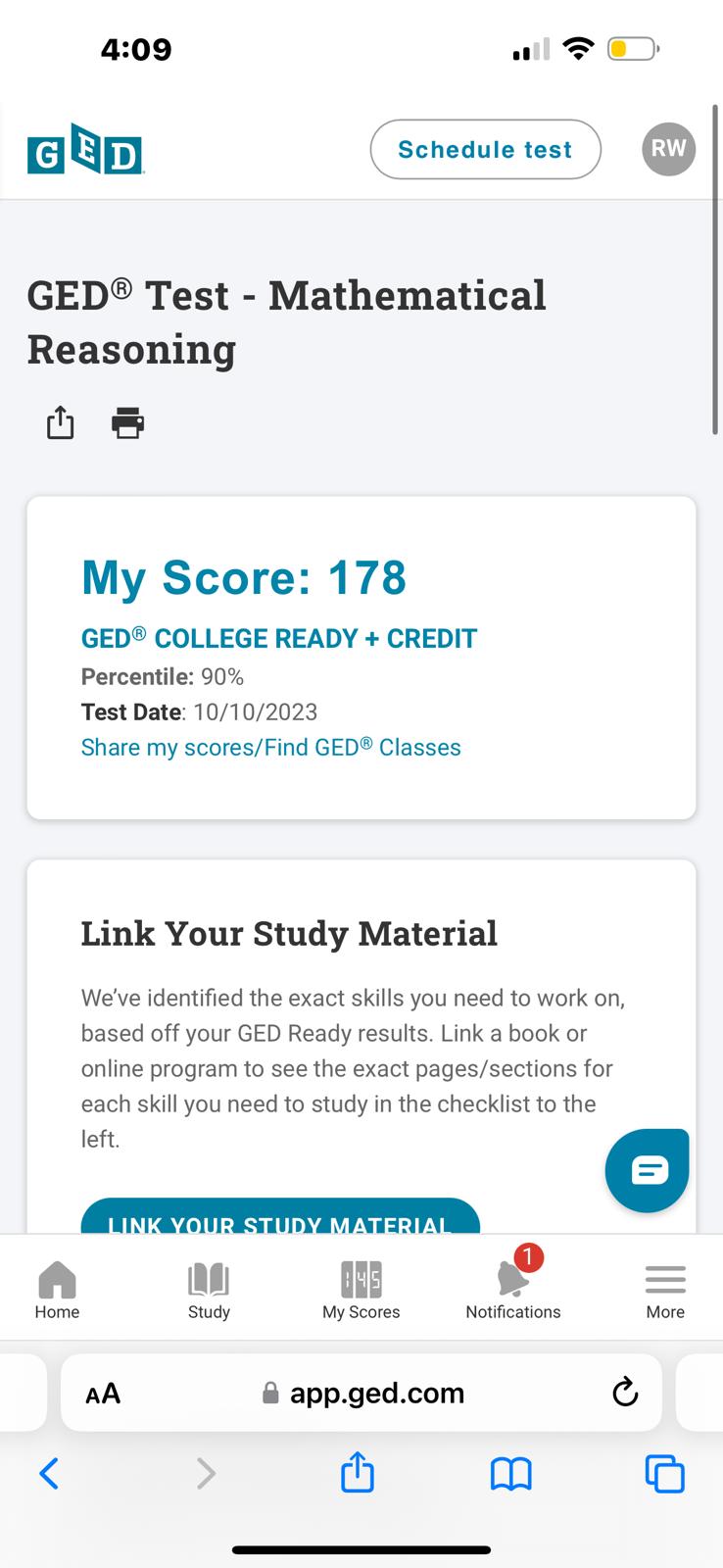The height and width of the screenshot is (1568, 723).
Task: Tap the Schedule test button
Action: 485,150
